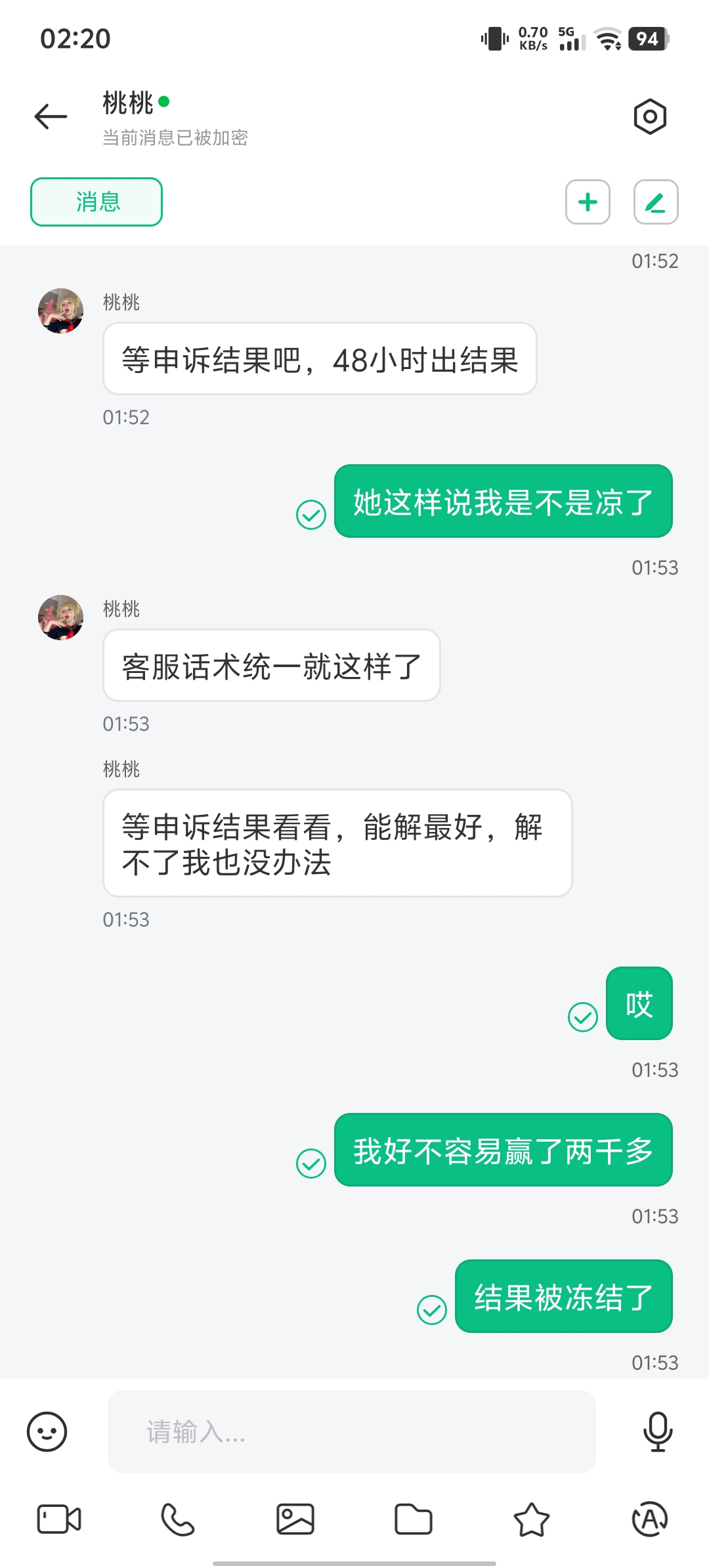Tap the green pencil edit button
Image resolution: width=709 pixels, height=1568 pixels.
(655, 202)
